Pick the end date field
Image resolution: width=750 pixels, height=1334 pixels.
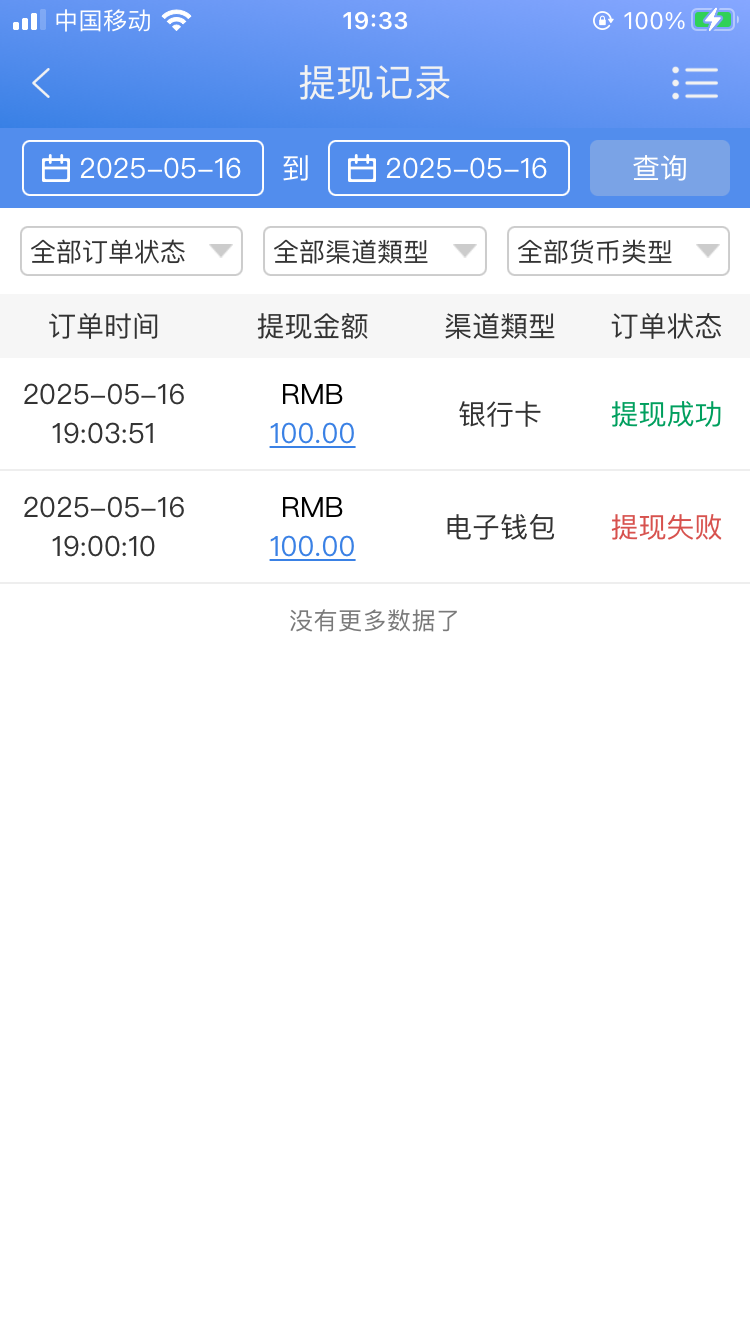coord(449,168)
